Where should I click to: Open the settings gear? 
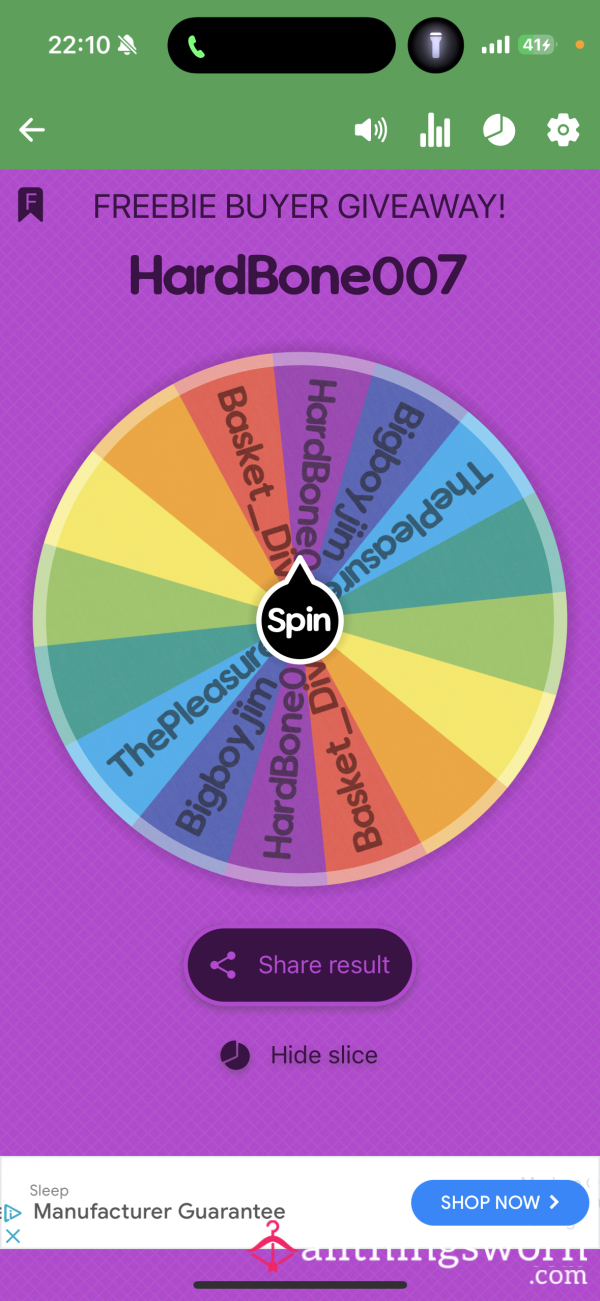563,130
